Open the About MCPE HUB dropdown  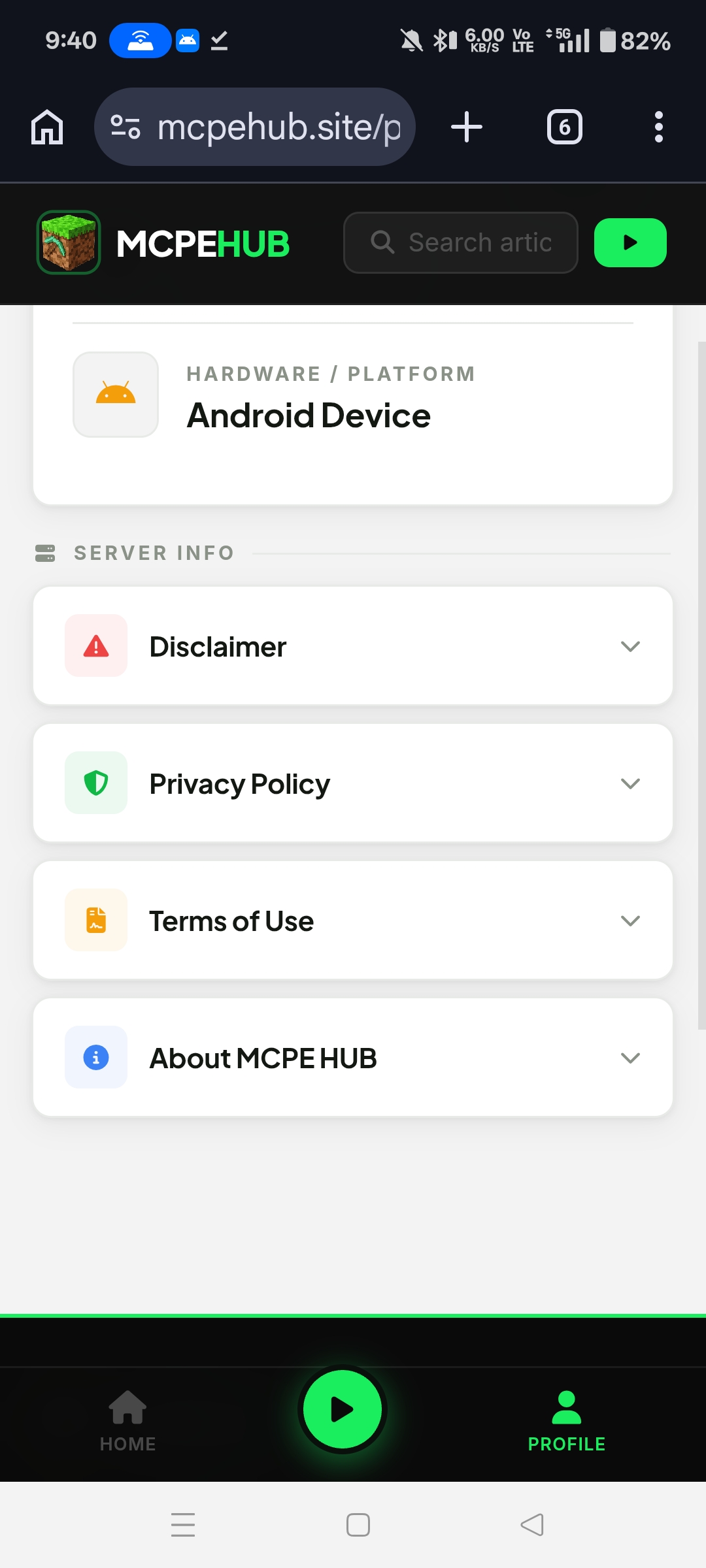click(x=630, y=1057)
